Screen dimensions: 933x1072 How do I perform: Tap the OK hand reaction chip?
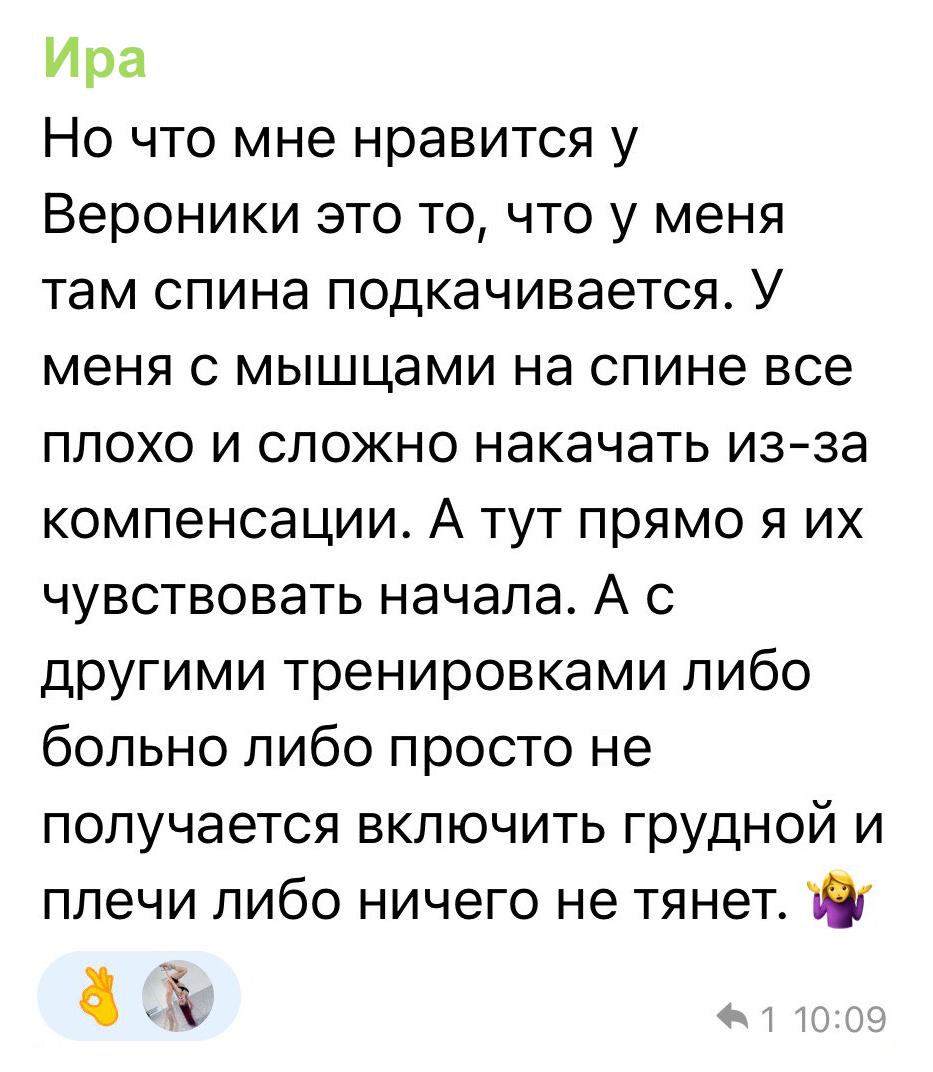point(138,994)
